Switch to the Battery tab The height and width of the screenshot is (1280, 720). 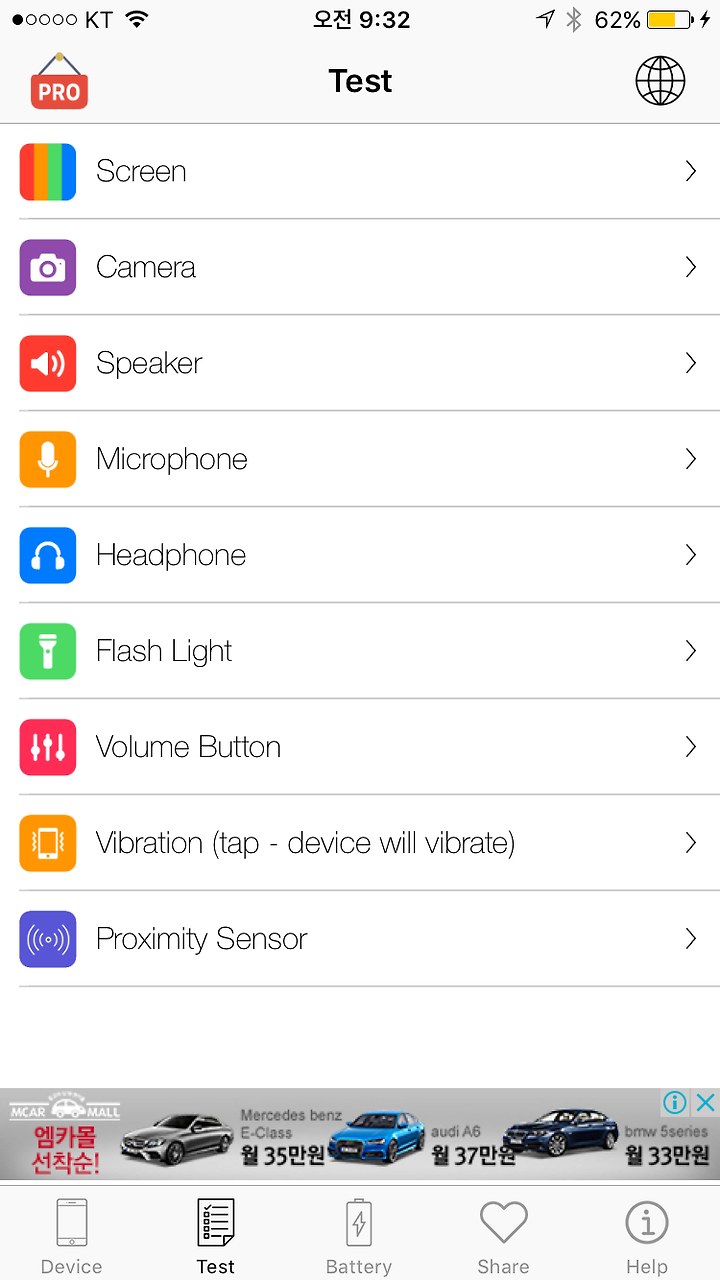[x=359, y=1236]
